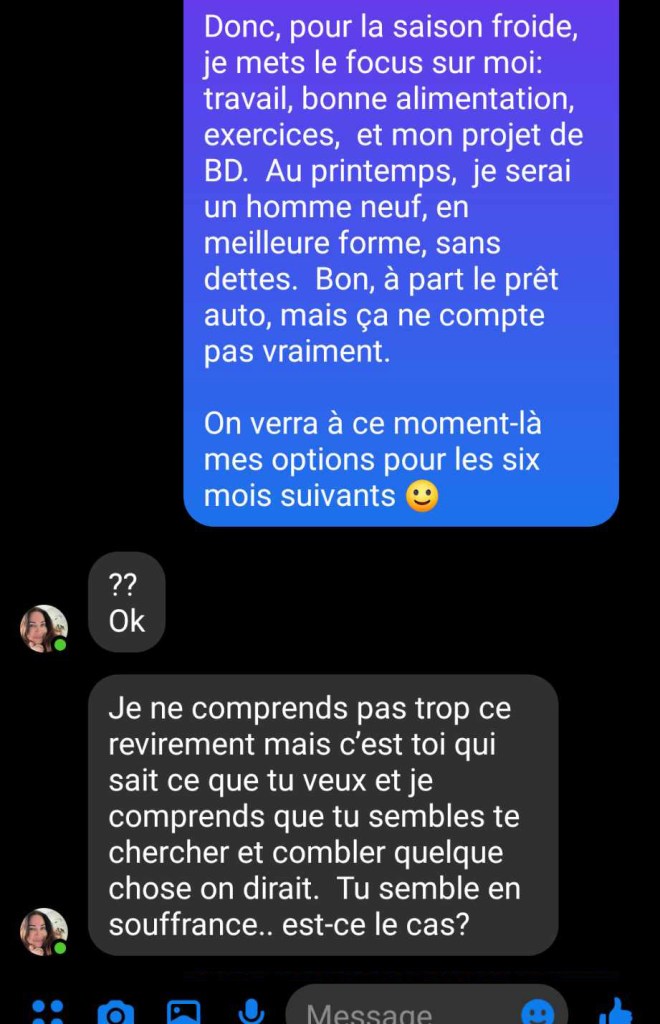
Task: Focus the Message text field
Action: pyautogui.click(x=400, y=1012)
